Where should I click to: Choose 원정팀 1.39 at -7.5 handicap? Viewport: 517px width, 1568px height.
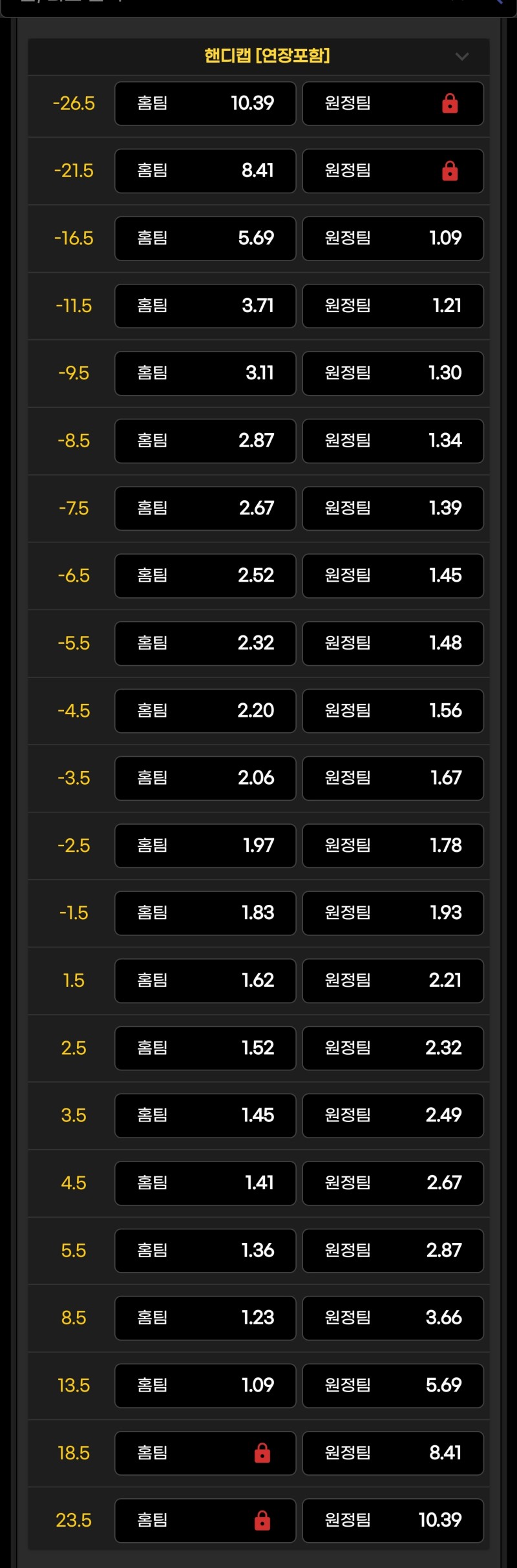(x=392, y=508)
